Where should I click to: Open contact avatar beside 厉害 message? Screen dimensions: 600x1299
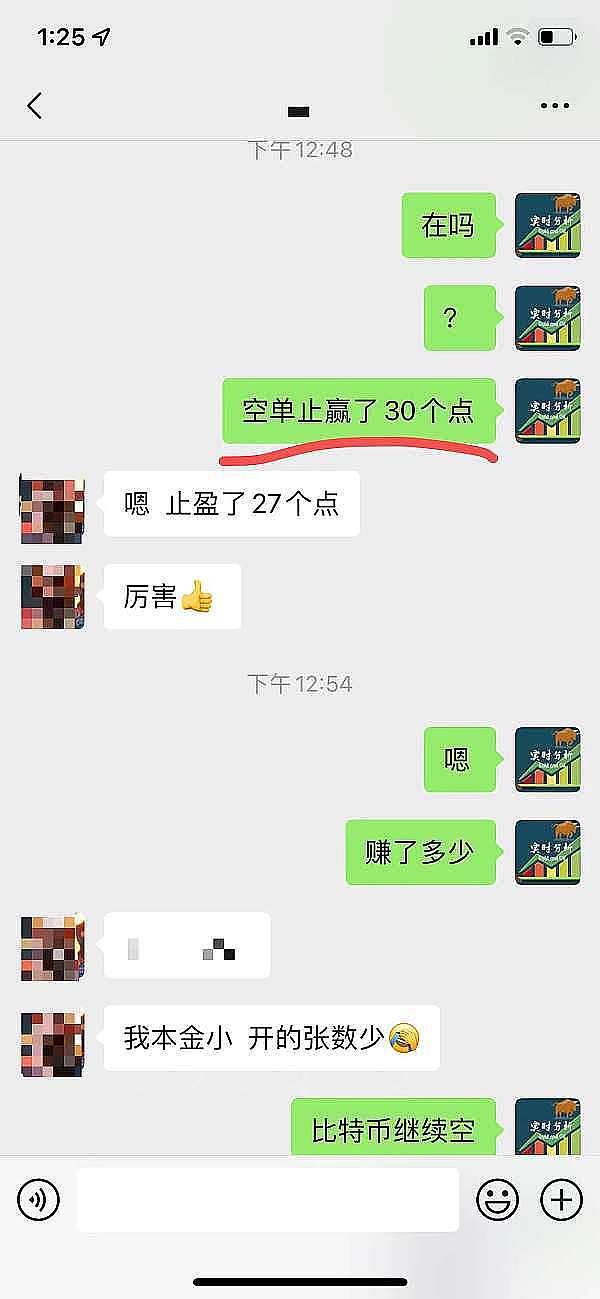click(53, 597)
